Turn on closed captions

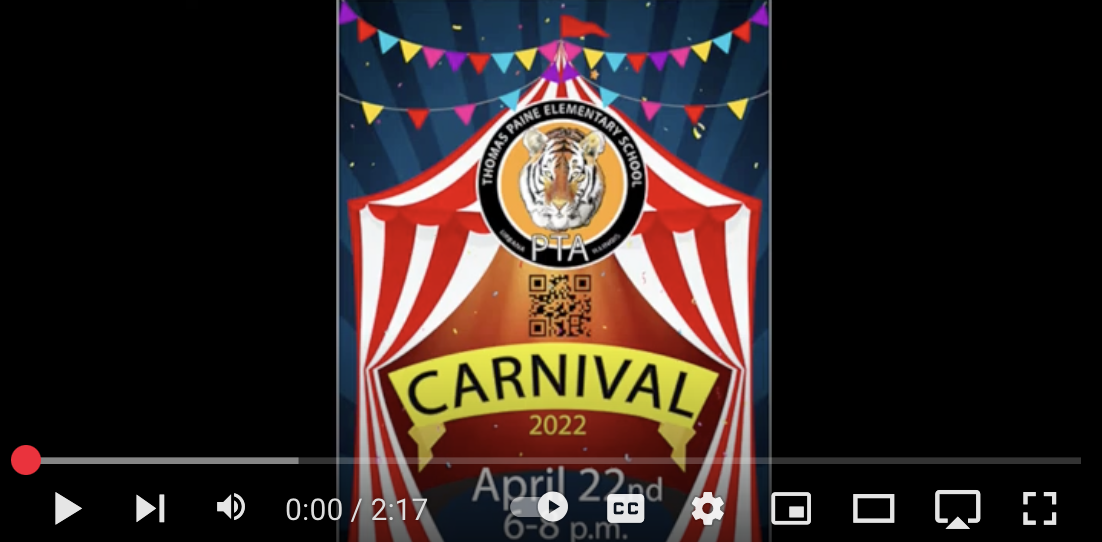(626, 509)
